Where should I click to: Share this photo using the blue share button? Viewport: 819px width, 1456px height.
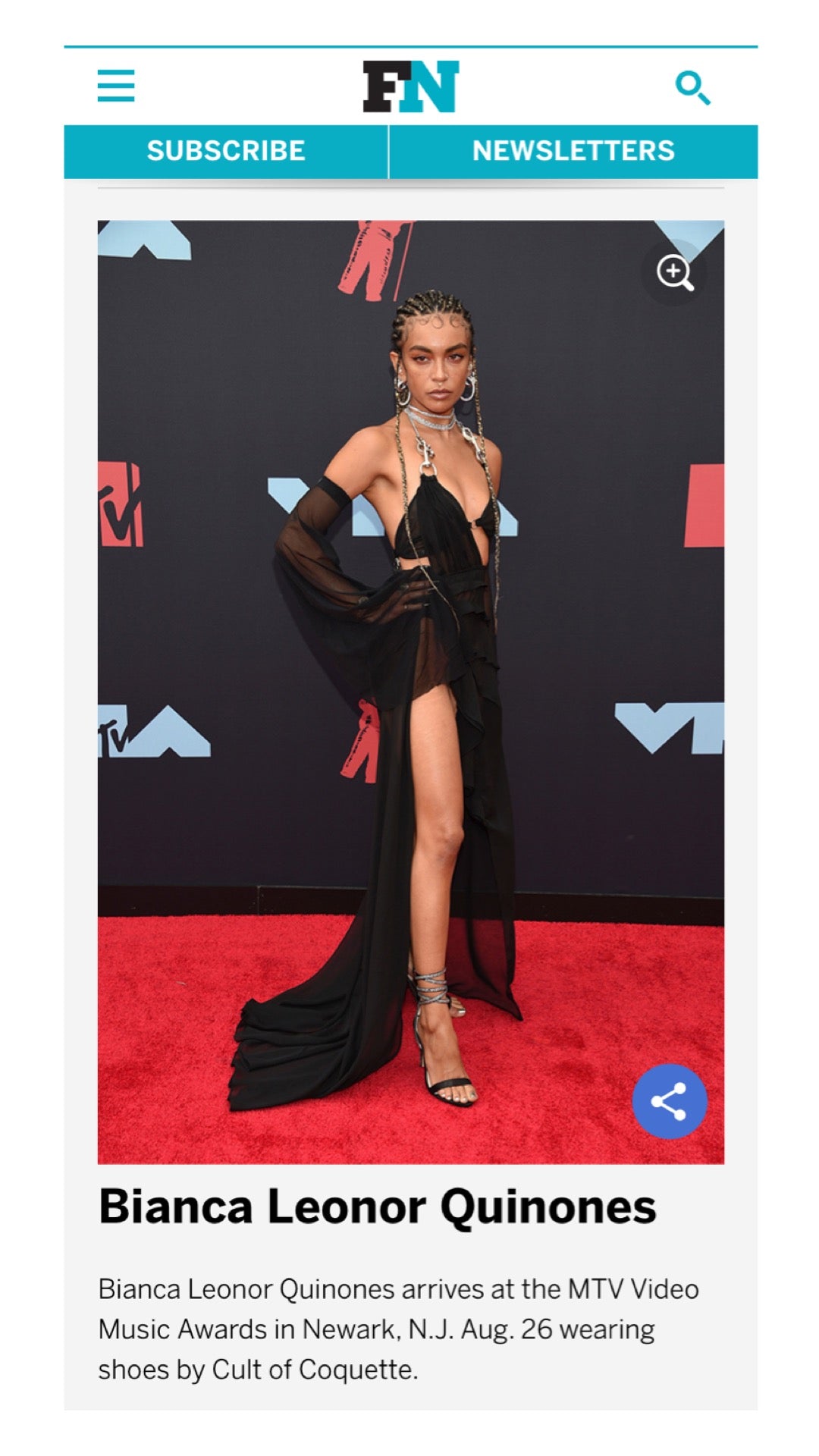(670, 1101)
